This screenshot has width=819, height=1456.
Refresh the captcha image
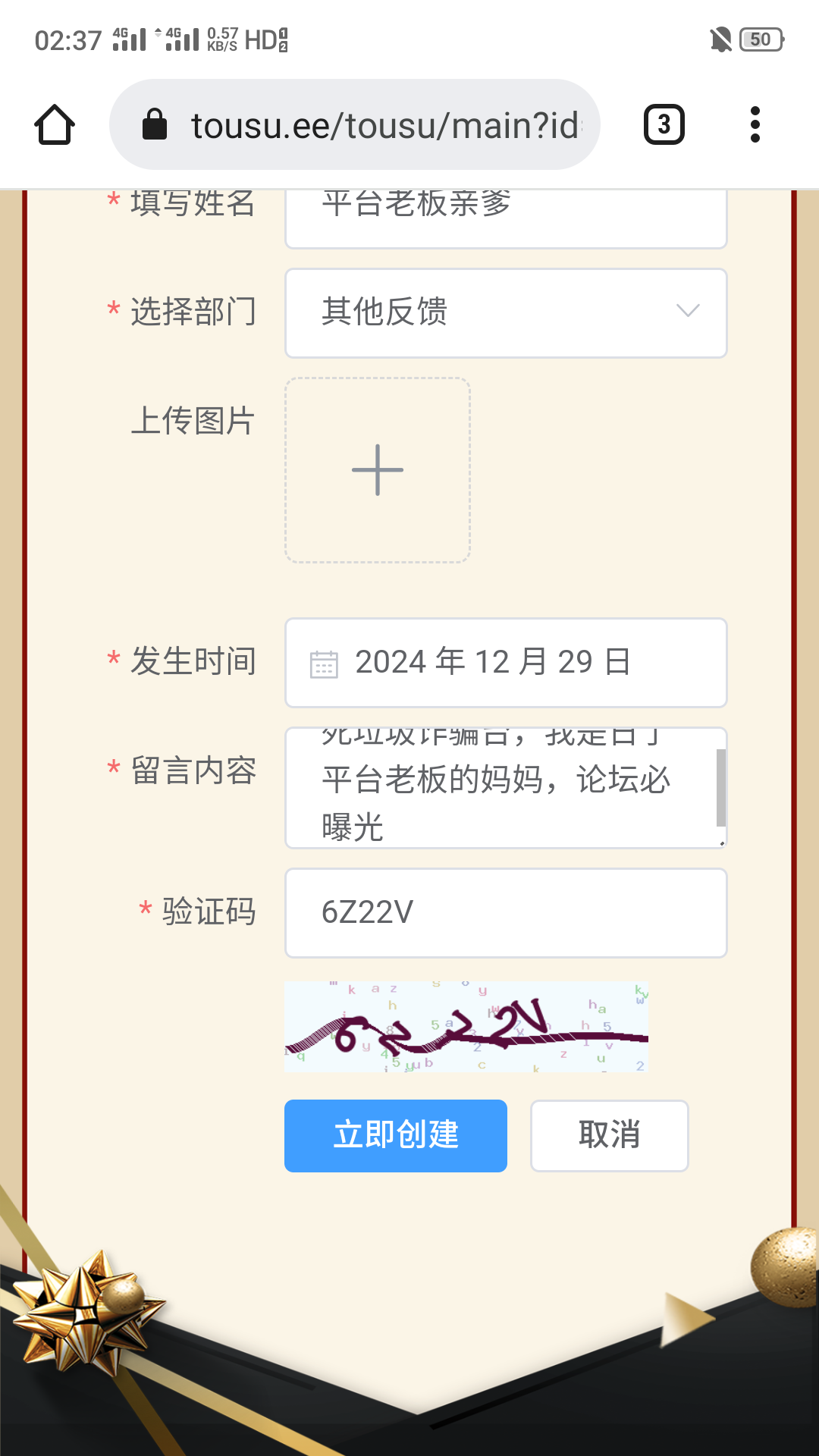[466, 1027]
